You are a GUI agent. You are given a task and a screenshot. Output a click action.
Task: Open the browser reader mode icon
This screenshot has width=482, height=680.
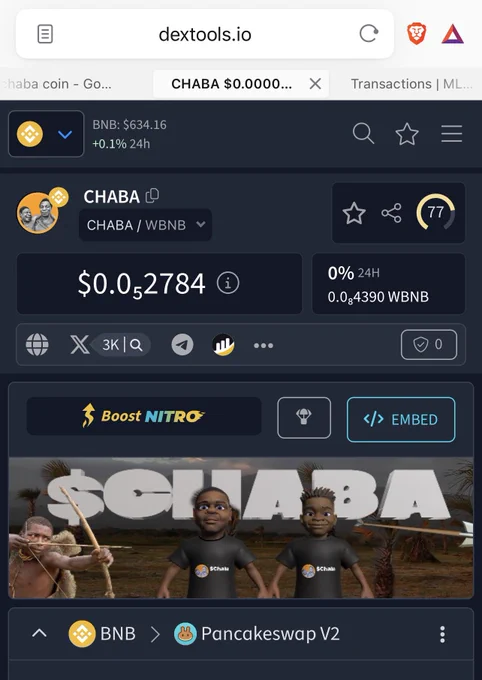tap(45, 34)
